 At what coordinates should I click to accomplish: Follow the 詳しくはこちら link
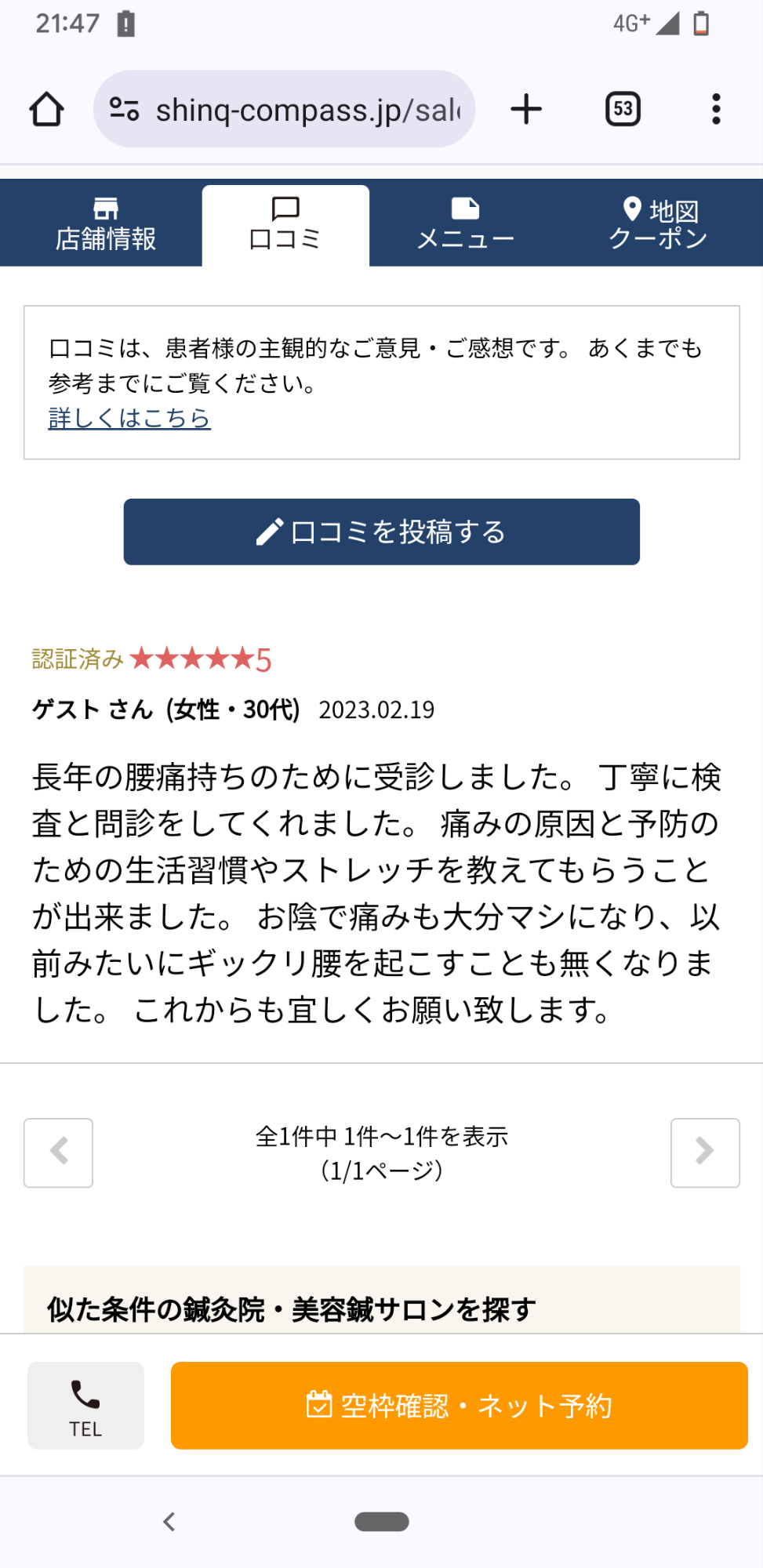pyautogui.click(x=129, y=418)
